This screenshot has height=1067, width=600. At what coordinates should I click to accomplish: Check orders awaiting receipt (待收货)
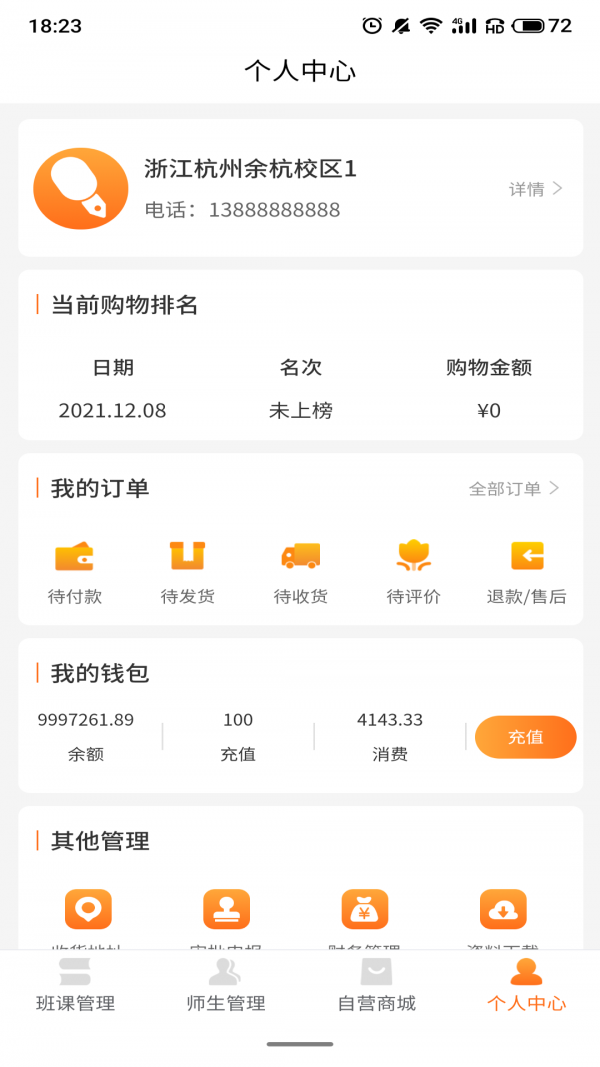(x=301, y=572)
